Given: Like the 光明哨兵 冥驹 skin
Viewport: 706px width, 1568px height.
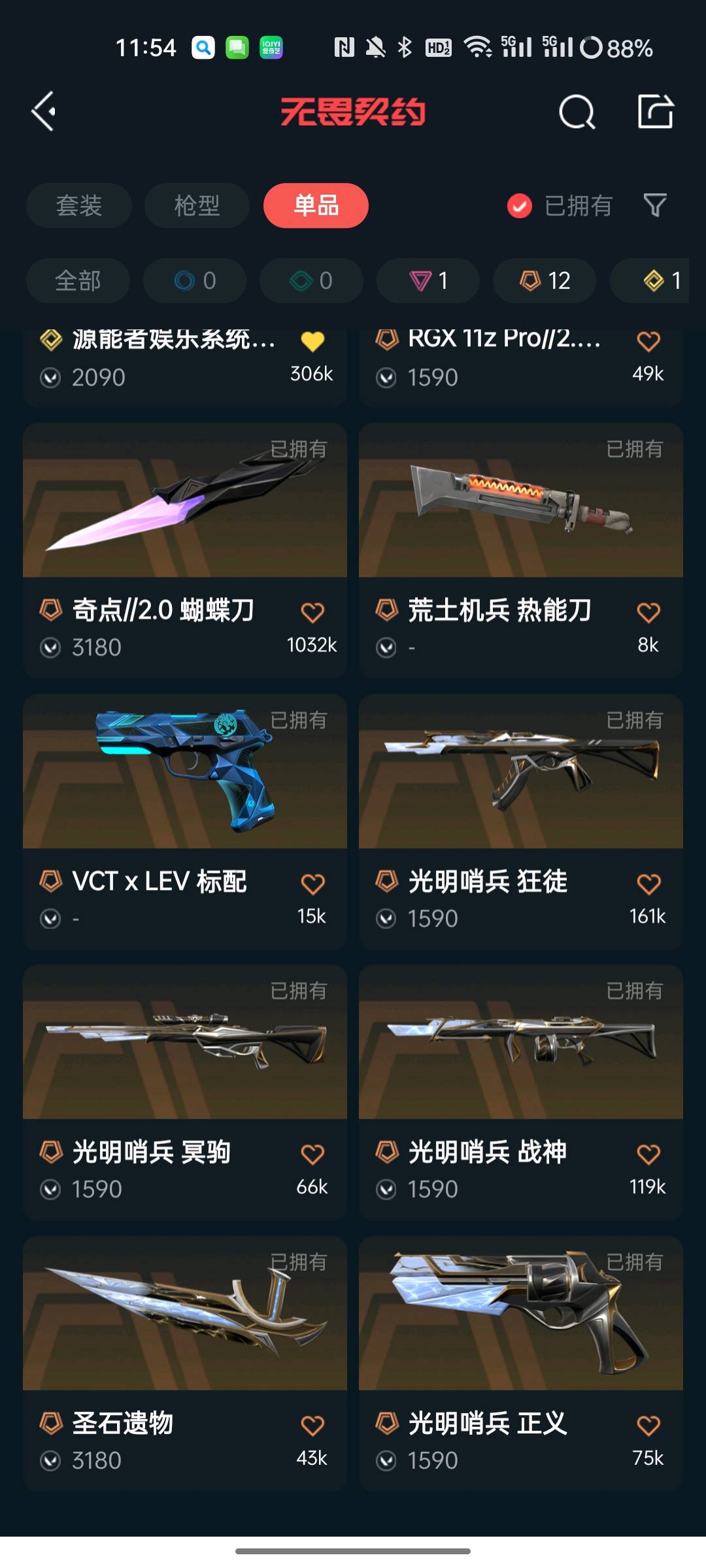Looking at the screenshot, I should 312,1154.
